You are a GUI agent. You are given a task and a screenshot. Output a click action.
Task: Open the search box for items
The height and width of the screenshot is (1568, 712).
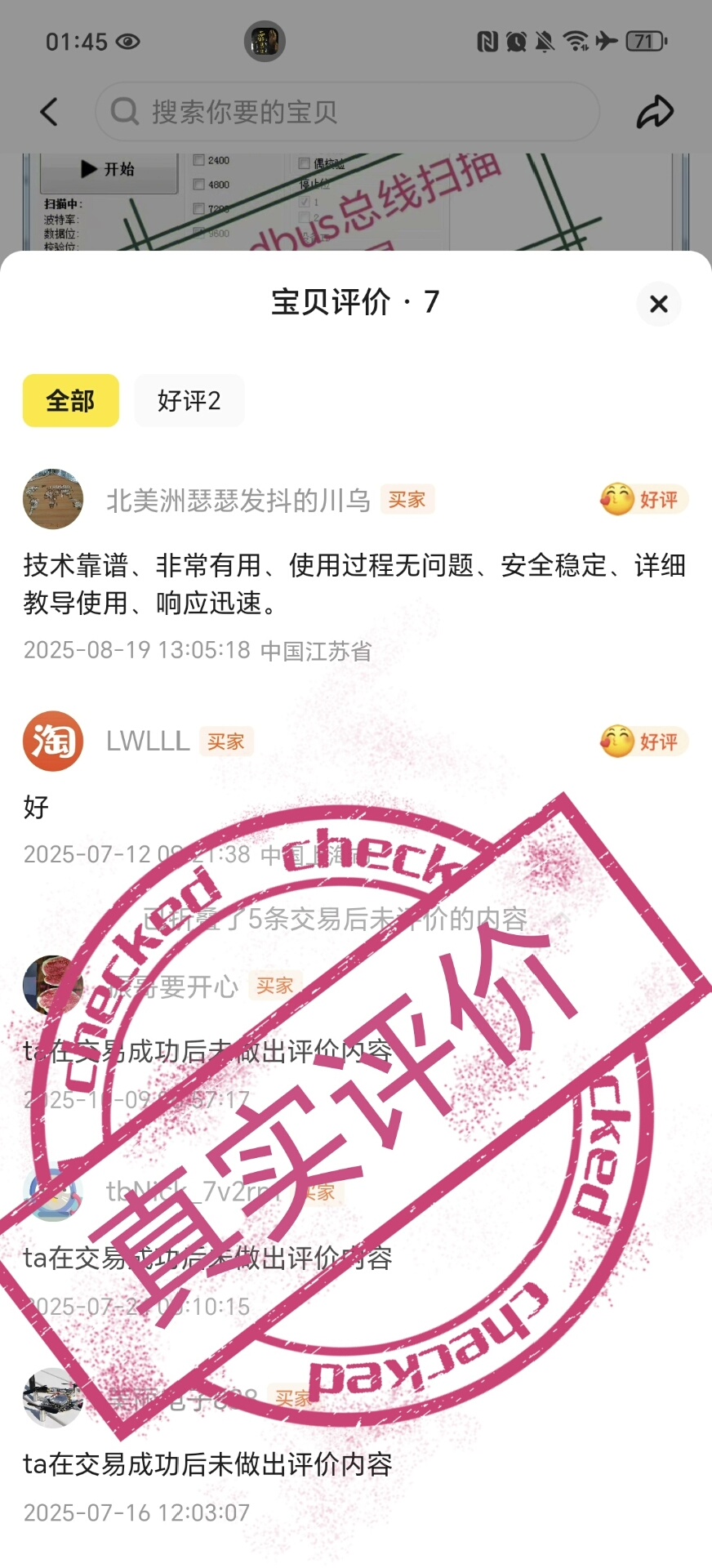click(347, 112)
